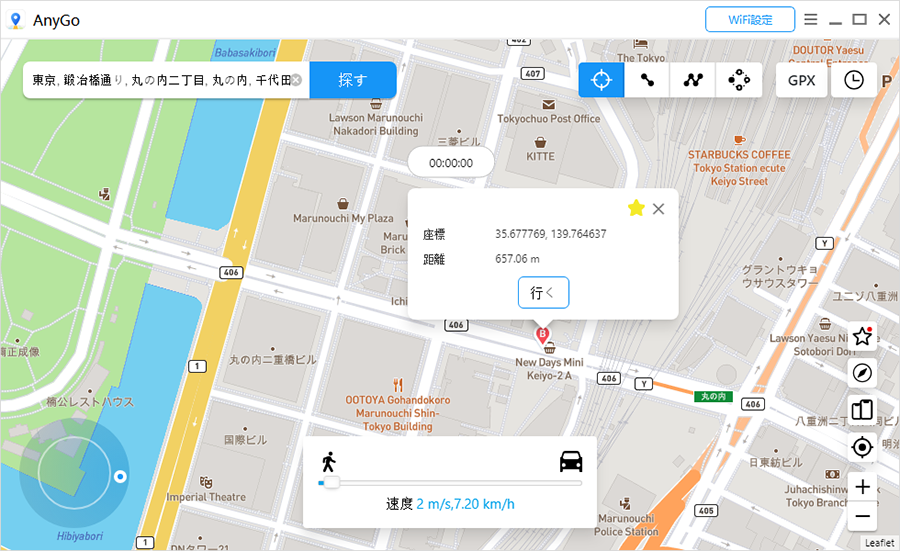The width and height of the screenshot is (900, 551).
Task: Open the hamburger menu
Action: point(811,19)
